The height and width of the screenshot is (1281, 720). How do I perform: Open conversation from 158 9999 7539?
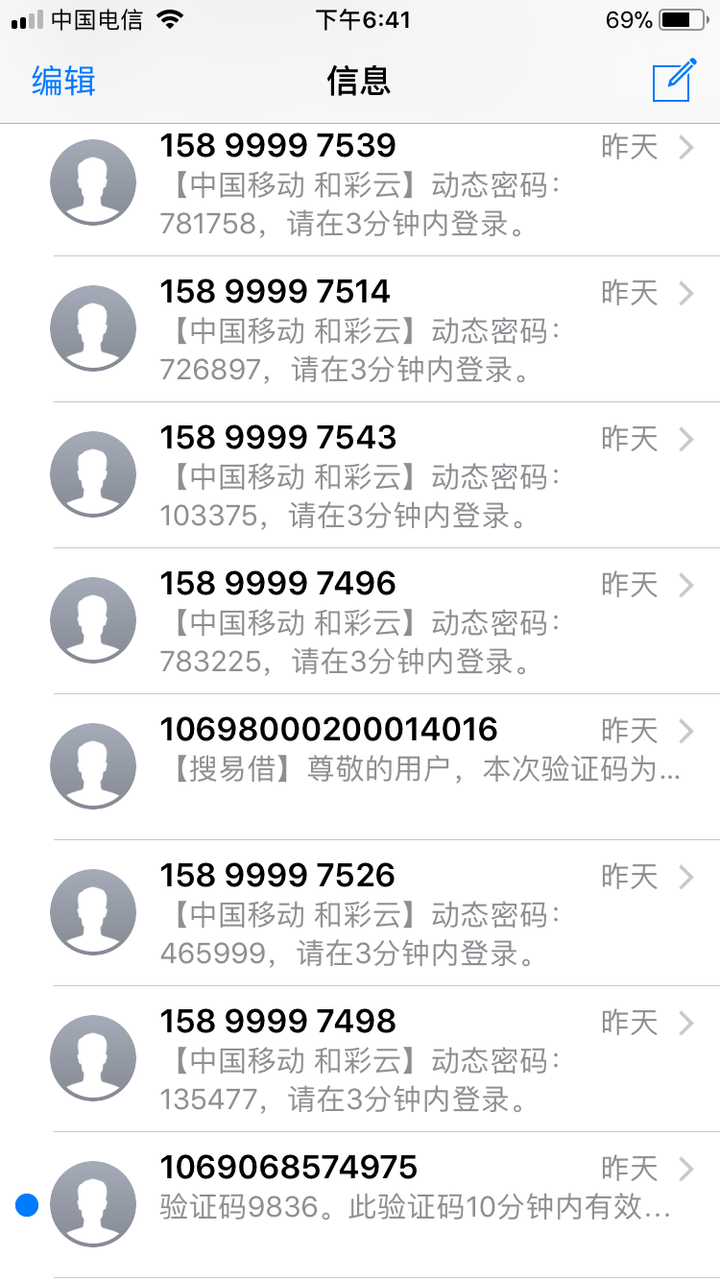pyautogui.click(x=380, y=184)
